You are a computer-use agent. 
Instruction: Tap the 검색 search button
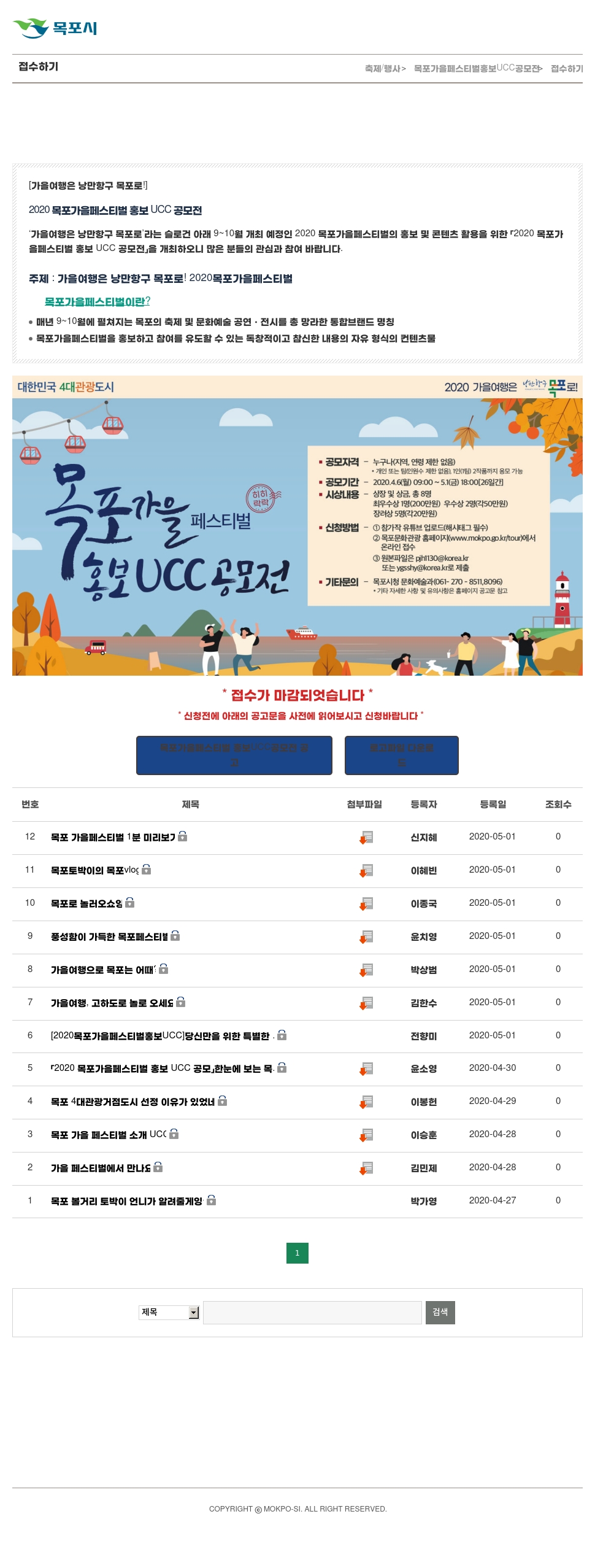[x=440, y=1312]
